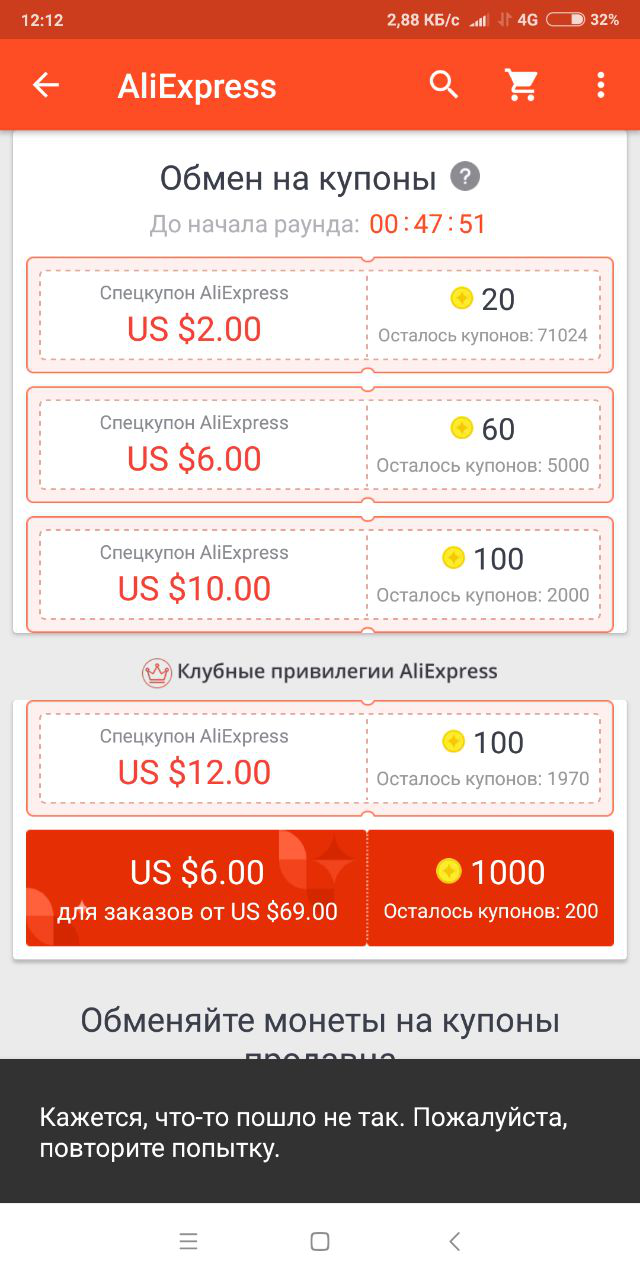Image resolution: width=640 pixels, height=1280 pixels.
Task: Select the US $6.00 coupon costing 60 coins
Action: 320,445
